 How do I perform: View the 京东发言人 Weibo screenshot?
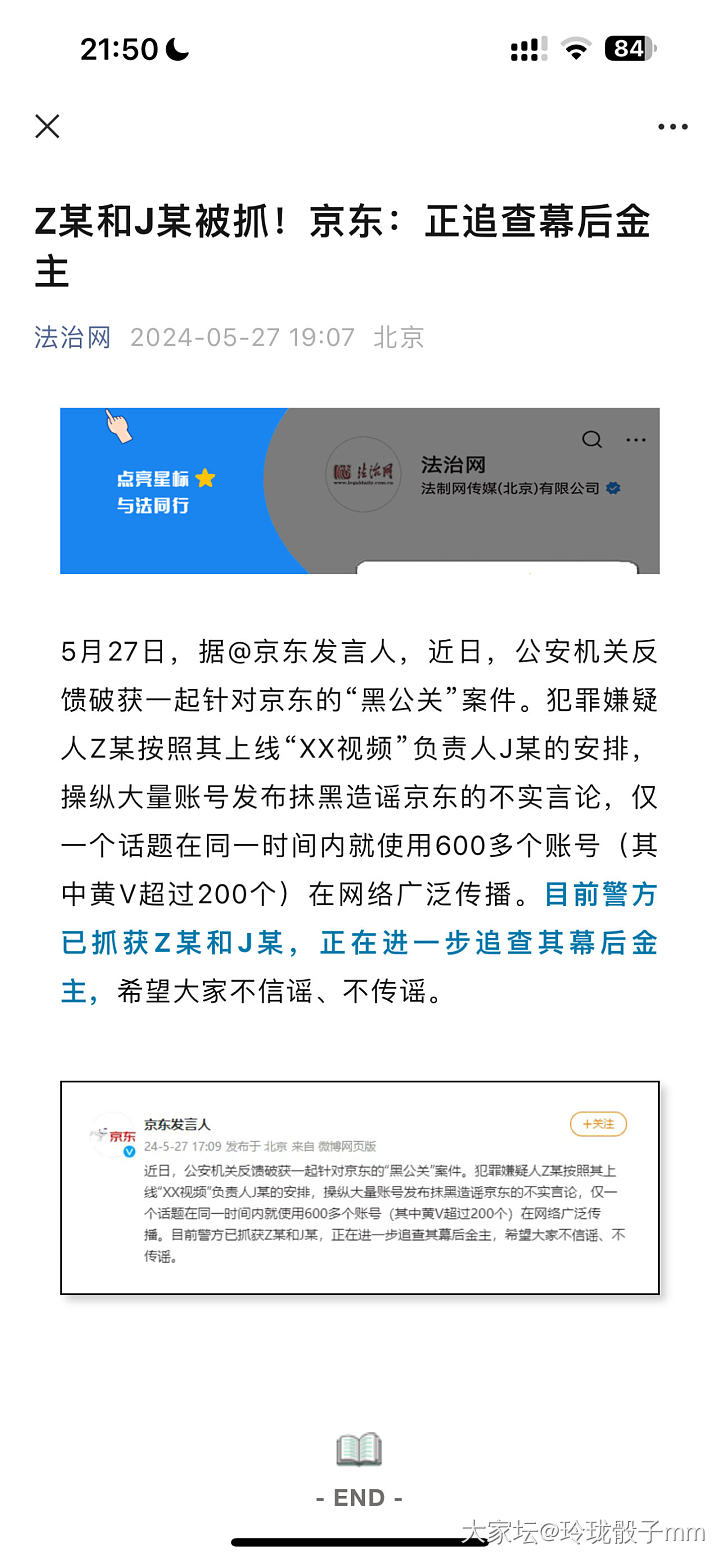pyautogui.click(x=359, y=1187)
